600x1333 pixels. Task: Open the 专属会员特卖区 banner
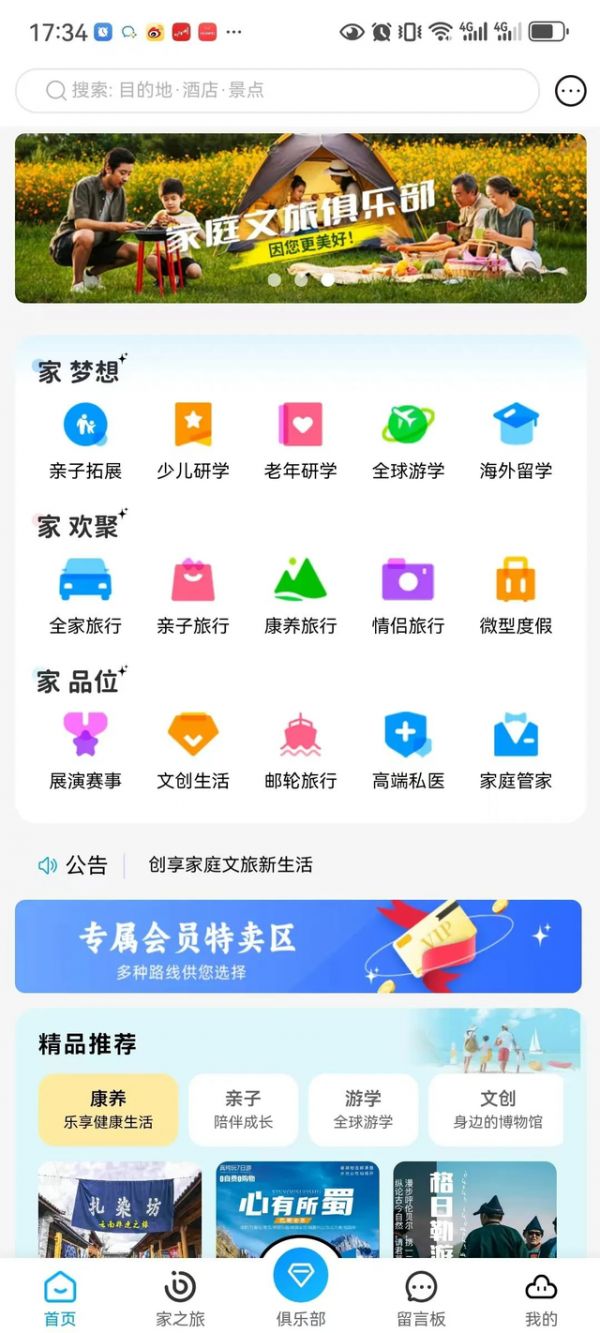pyautogui.click(x=298, y=946)
